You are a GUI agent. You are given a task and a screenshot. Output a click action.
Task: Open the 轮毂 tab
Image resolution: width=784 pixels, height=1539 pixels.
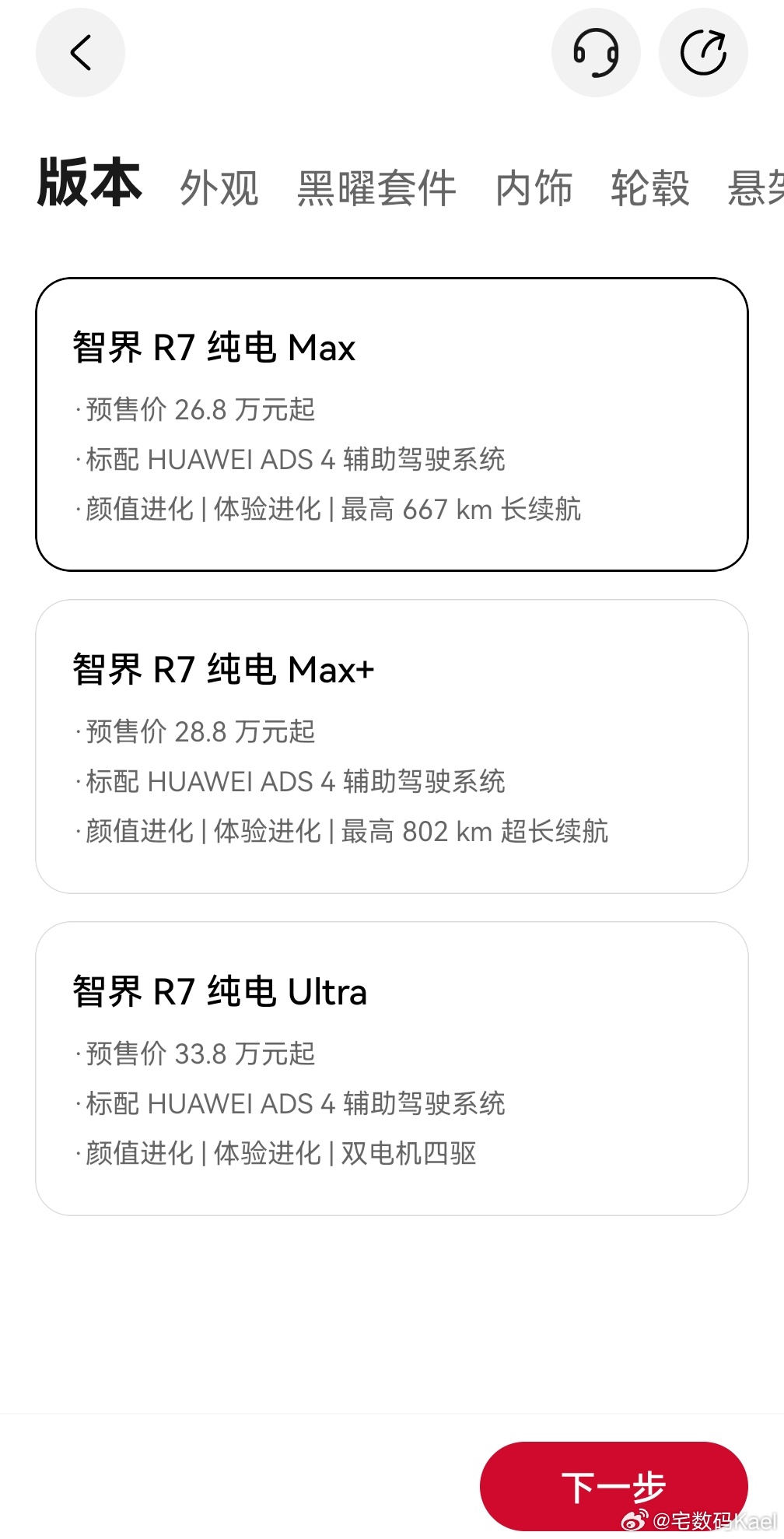(x=650, y=188)
